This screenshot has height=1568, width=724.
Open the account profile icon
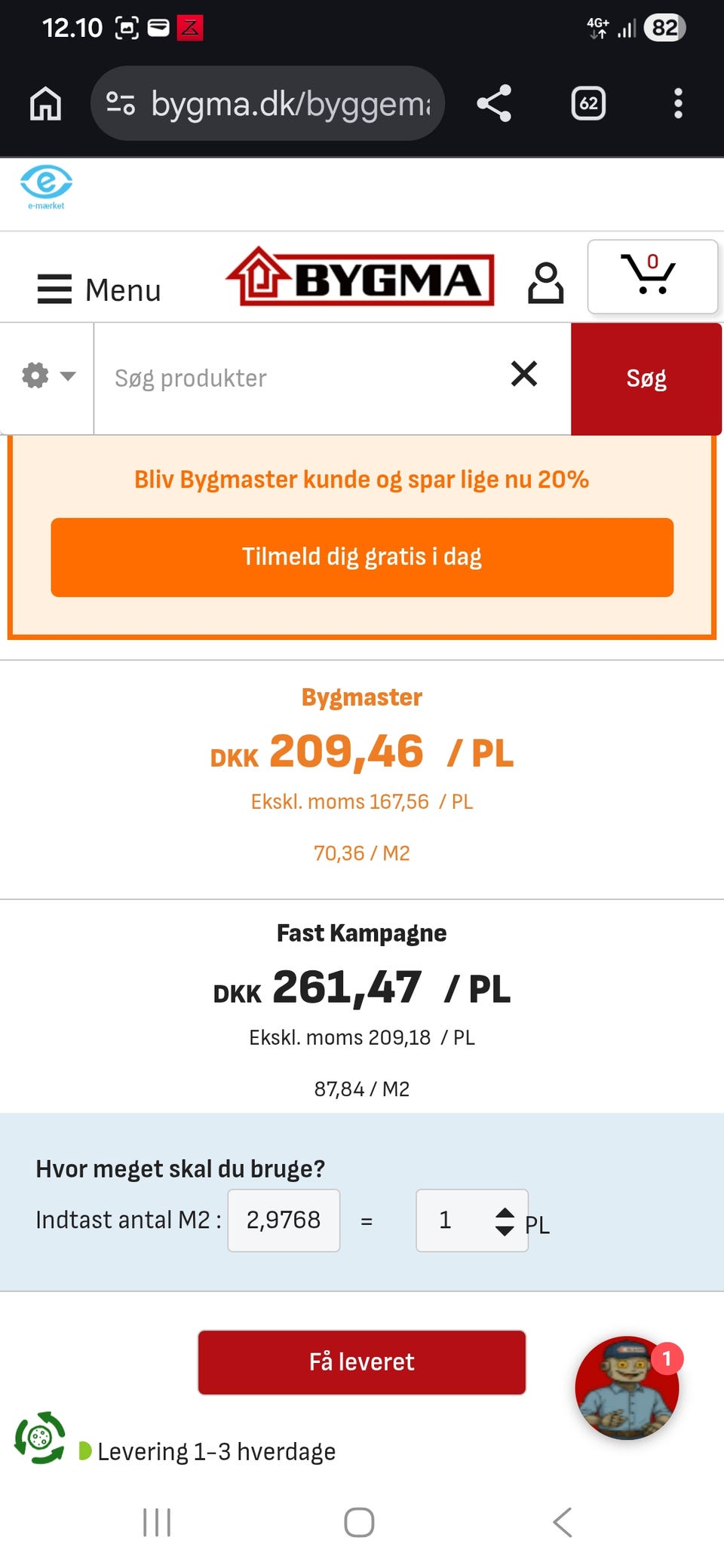[x=545, y=284]
